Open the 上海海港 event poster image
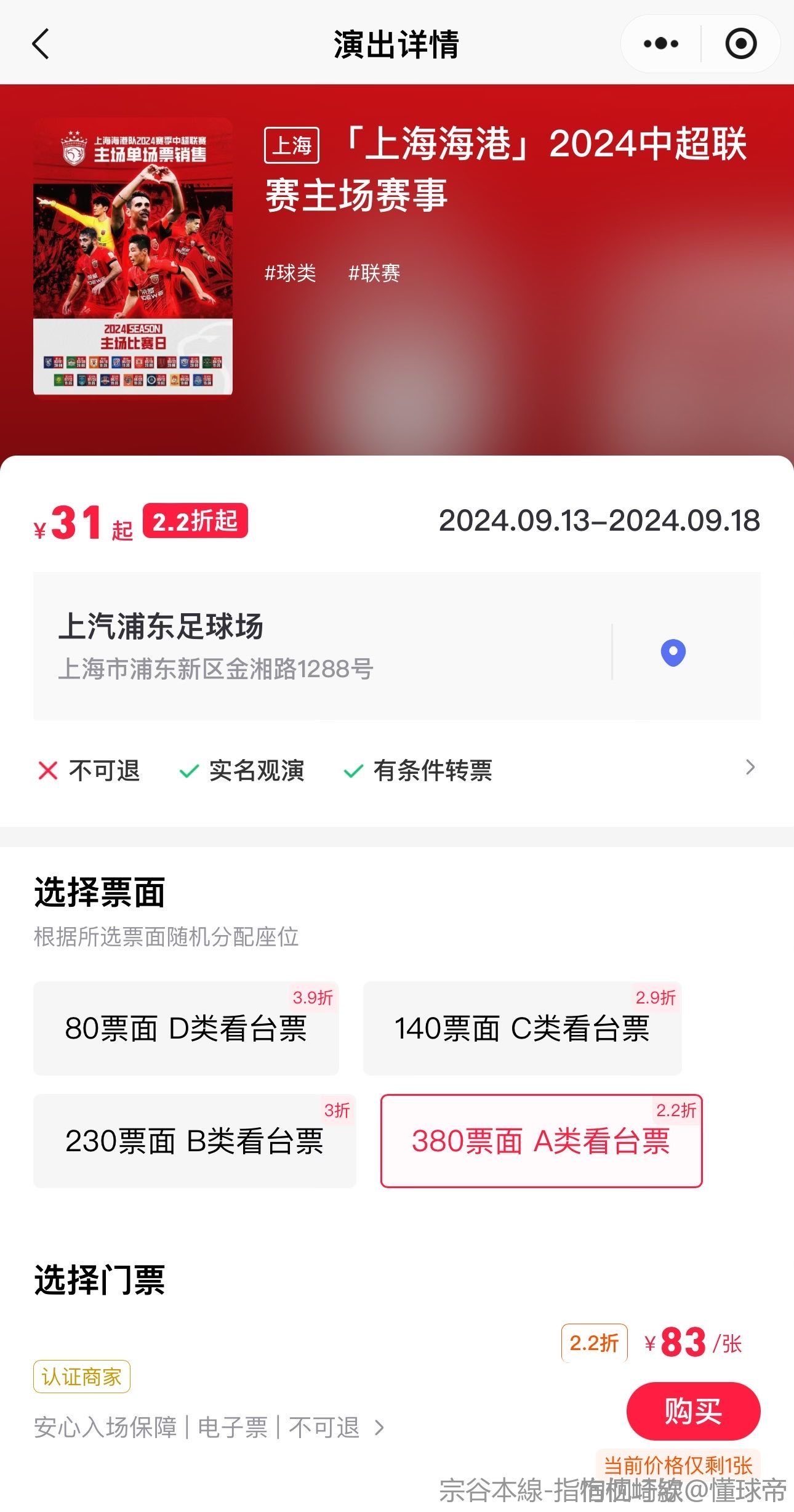The image size is (794, 1512). tap(133, 256)
